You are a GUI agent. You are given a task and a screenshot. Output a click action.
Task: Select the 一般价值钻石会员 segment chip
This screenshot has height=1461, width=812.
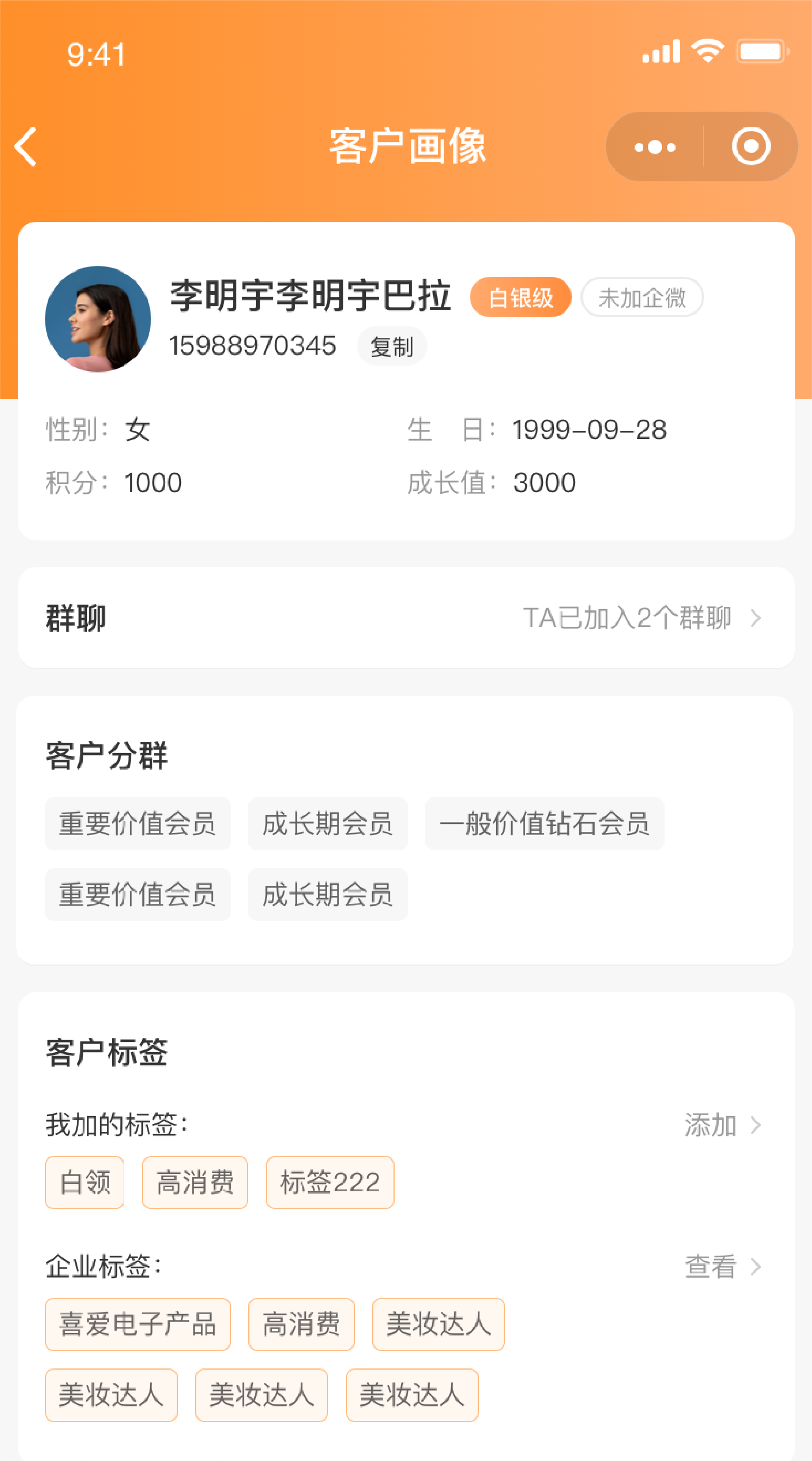click(544, 823)
